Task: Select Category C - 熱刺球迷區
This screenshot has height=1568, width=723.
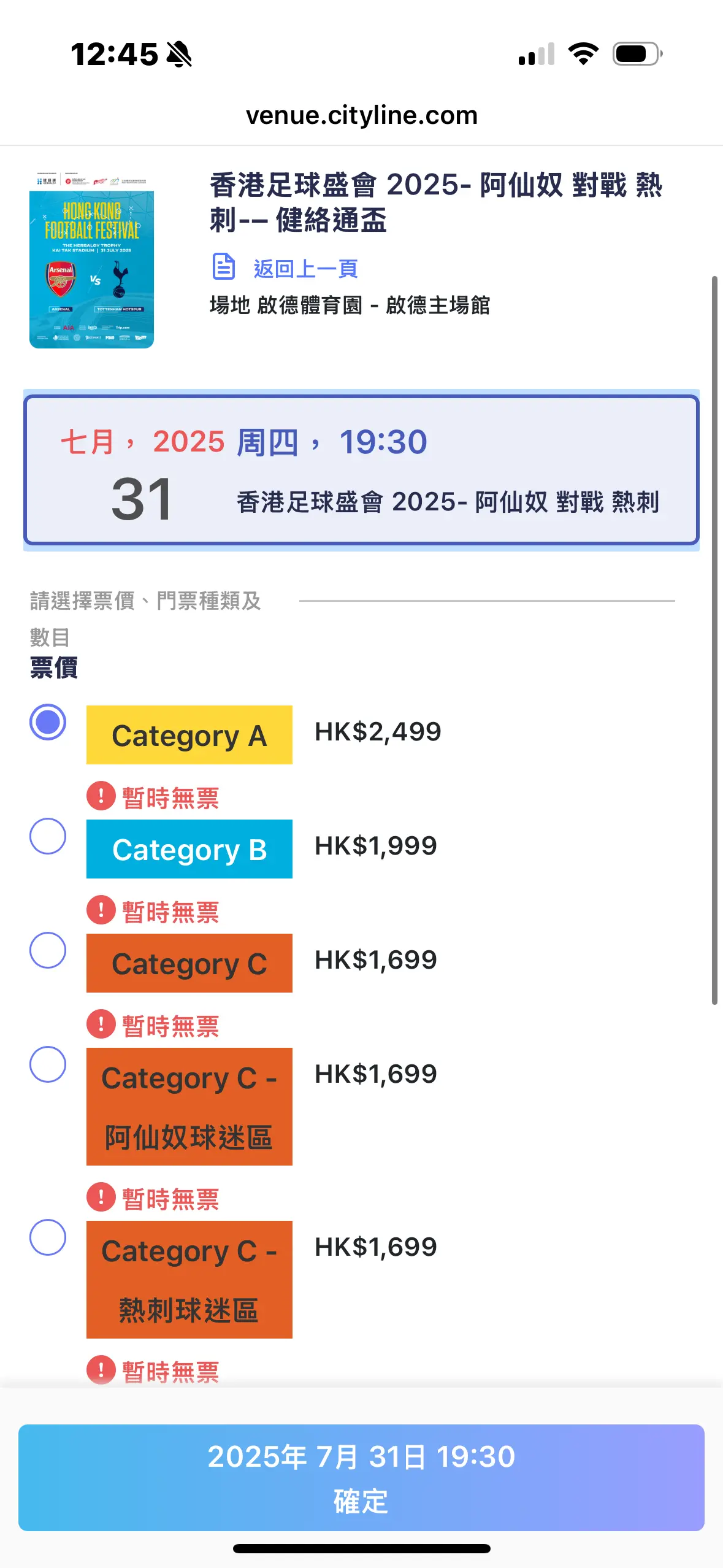Action: (x=48, y=1237)
